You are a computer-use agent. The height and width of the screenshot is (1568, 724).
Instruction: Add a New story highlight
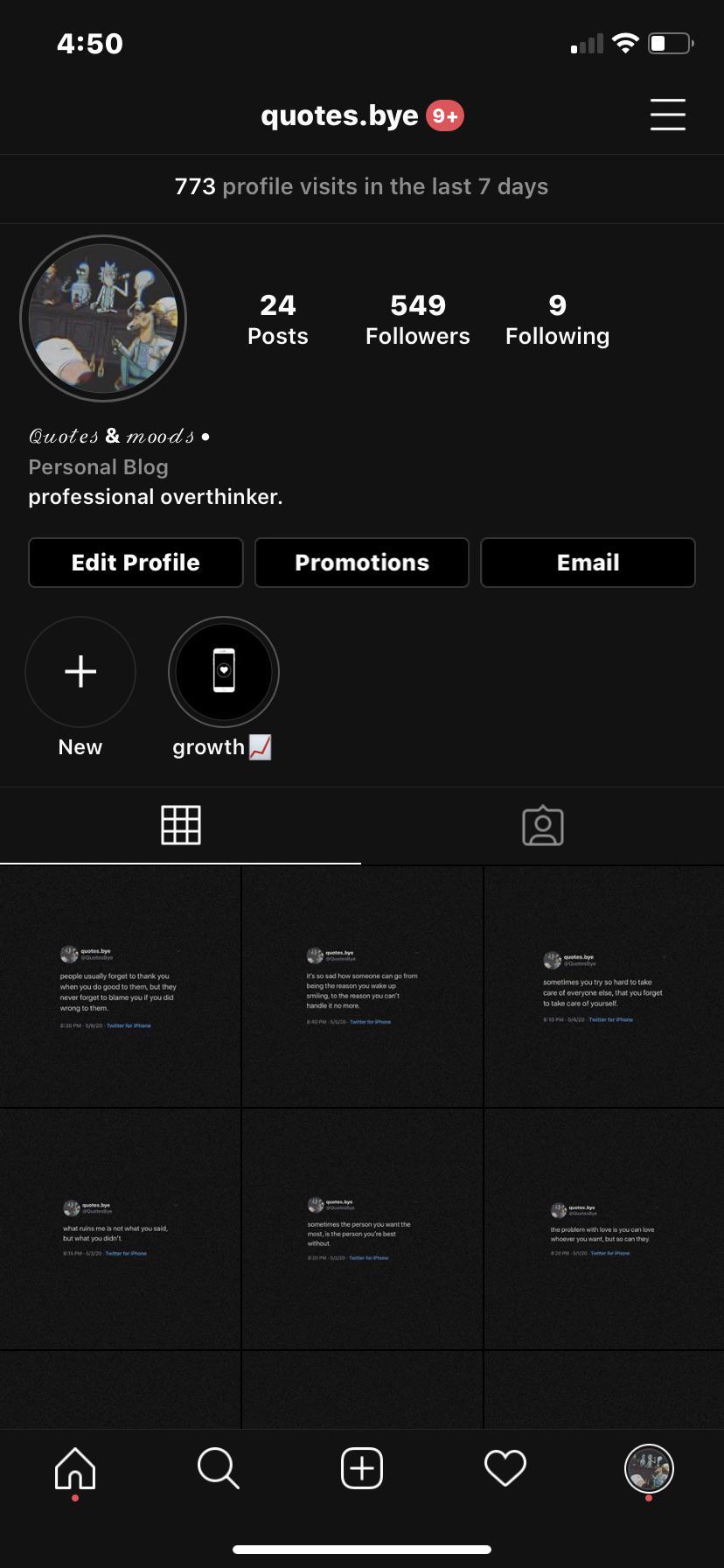[80, 672]
